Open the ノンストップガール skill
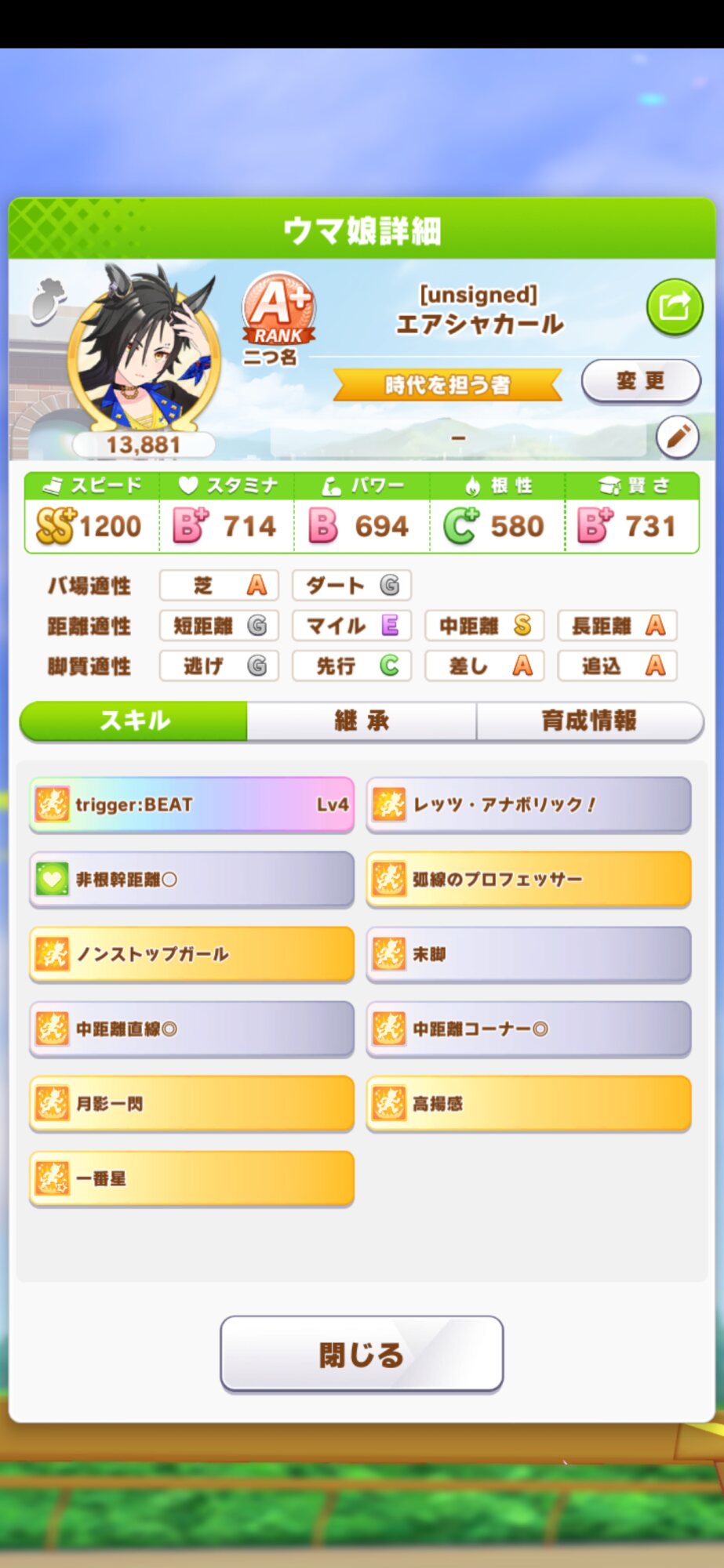Viewport: 724px width, 1568px height. (191, 954)
